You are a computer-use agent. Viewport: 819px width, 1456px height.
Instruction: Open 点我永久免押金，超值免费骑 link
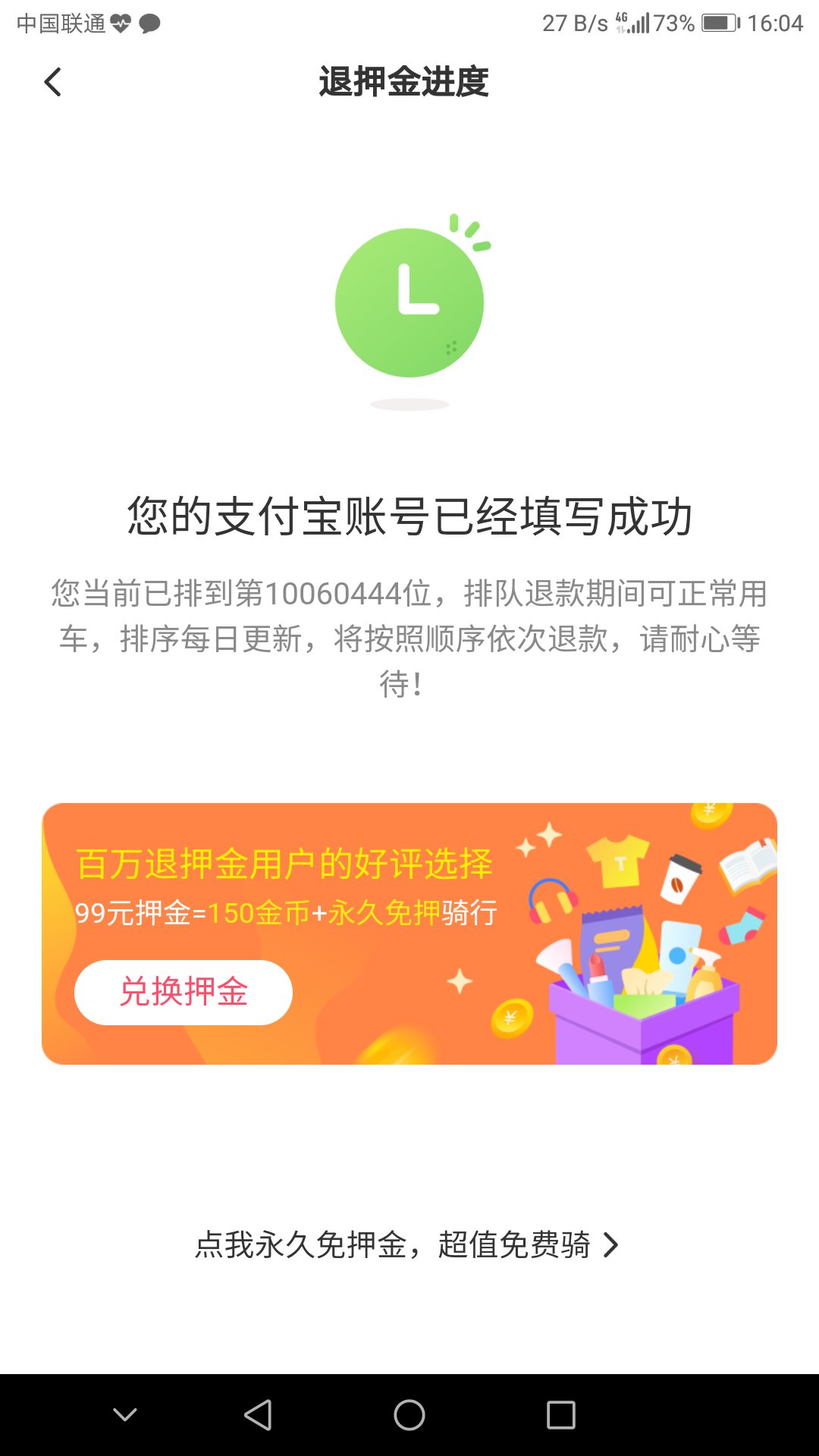406,1244
